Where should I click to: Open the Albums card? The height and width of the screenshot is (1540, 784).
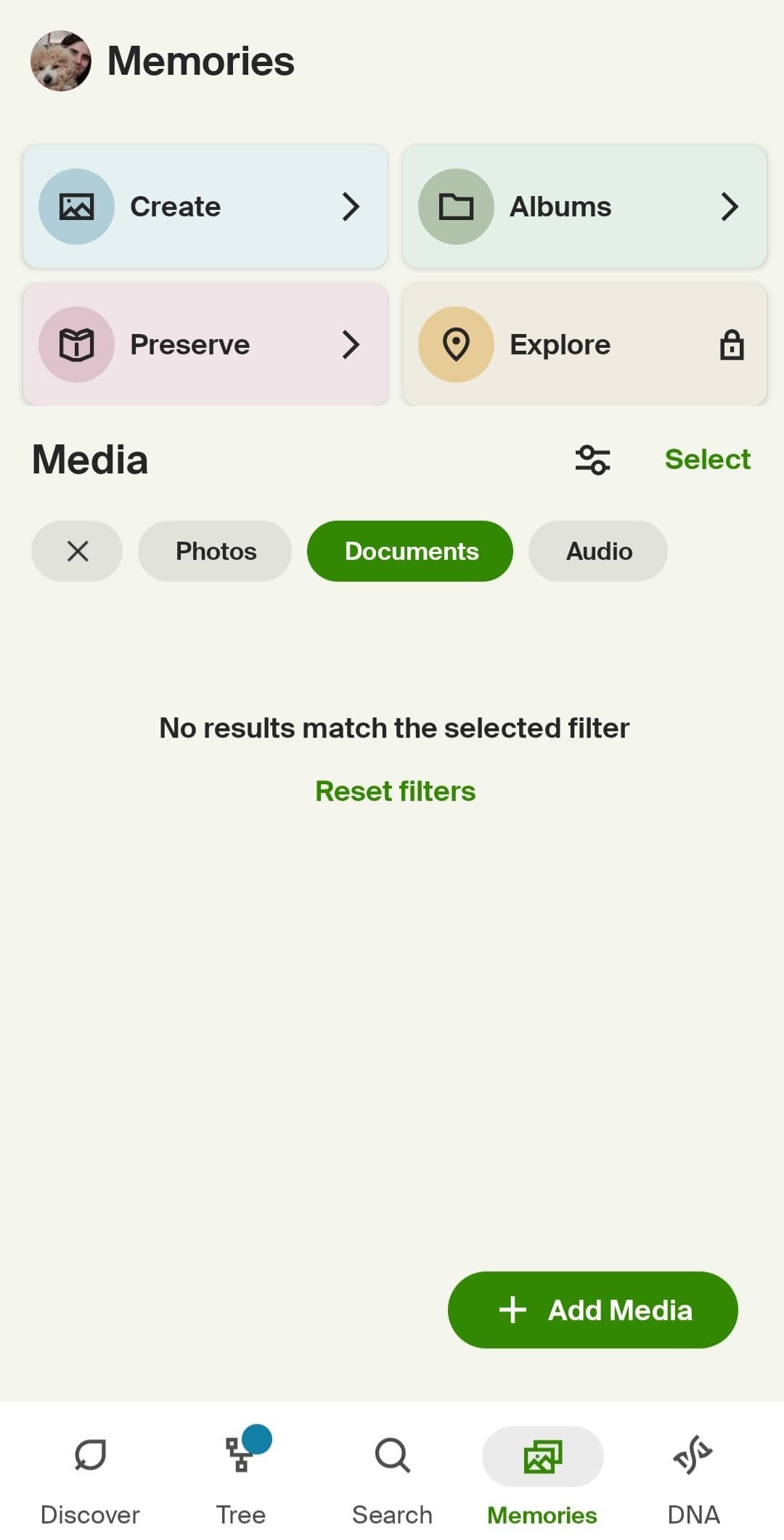584,206
